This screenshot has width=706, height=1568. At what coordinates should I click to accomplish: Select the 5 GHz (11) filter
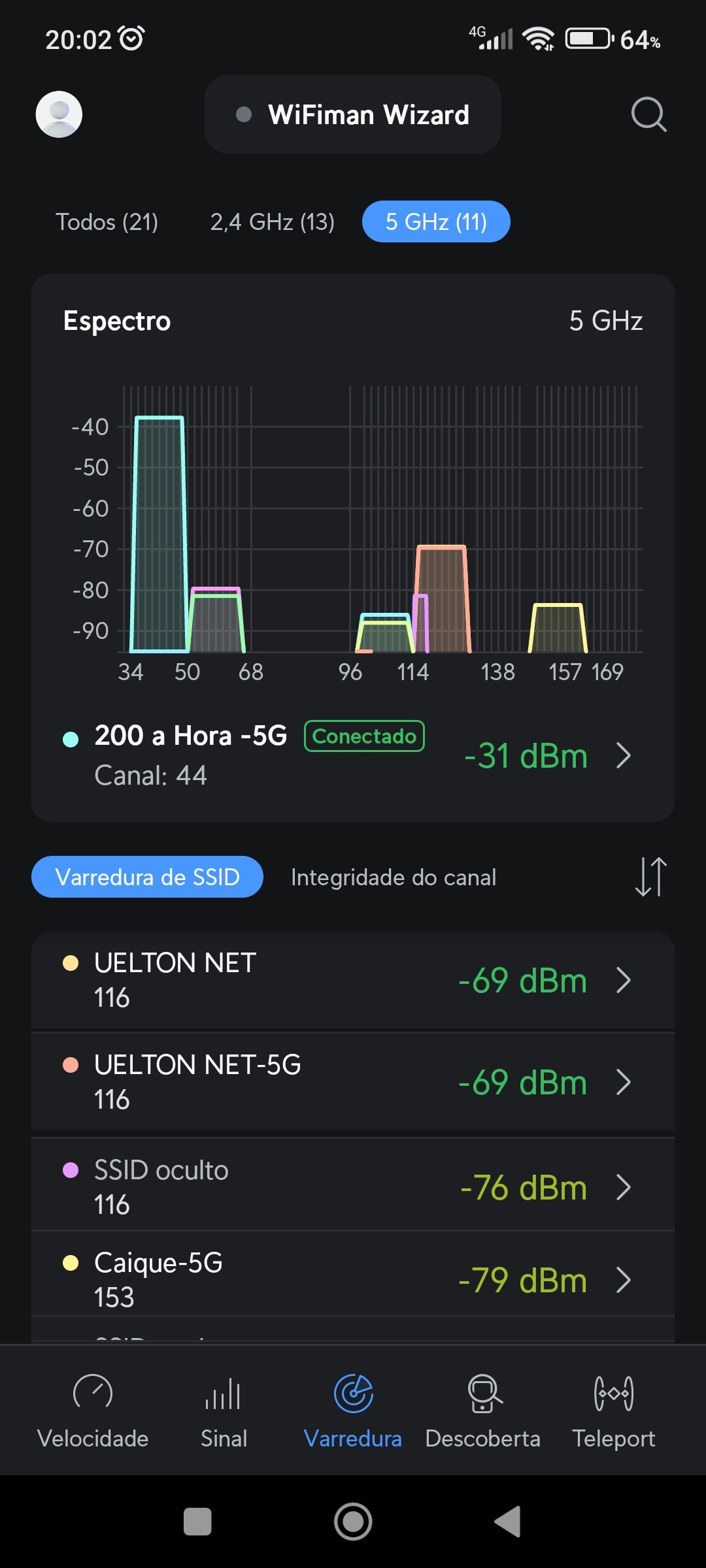click(436, 222)
